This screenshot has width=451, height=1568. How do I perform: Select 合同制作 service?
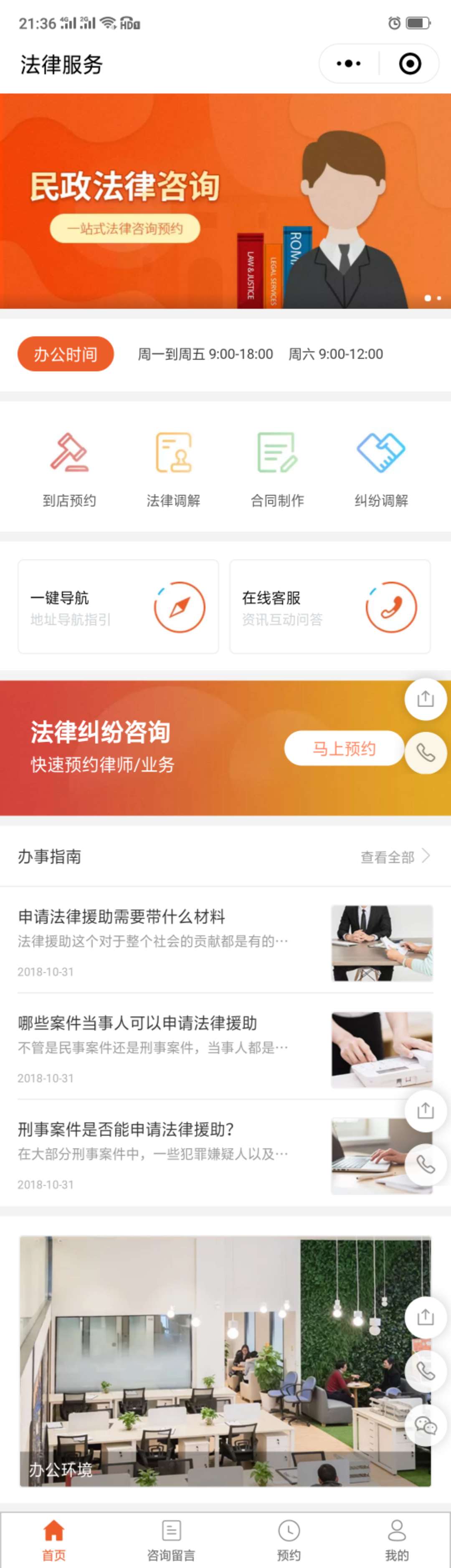pyautogui.click(x=277, y=468)
